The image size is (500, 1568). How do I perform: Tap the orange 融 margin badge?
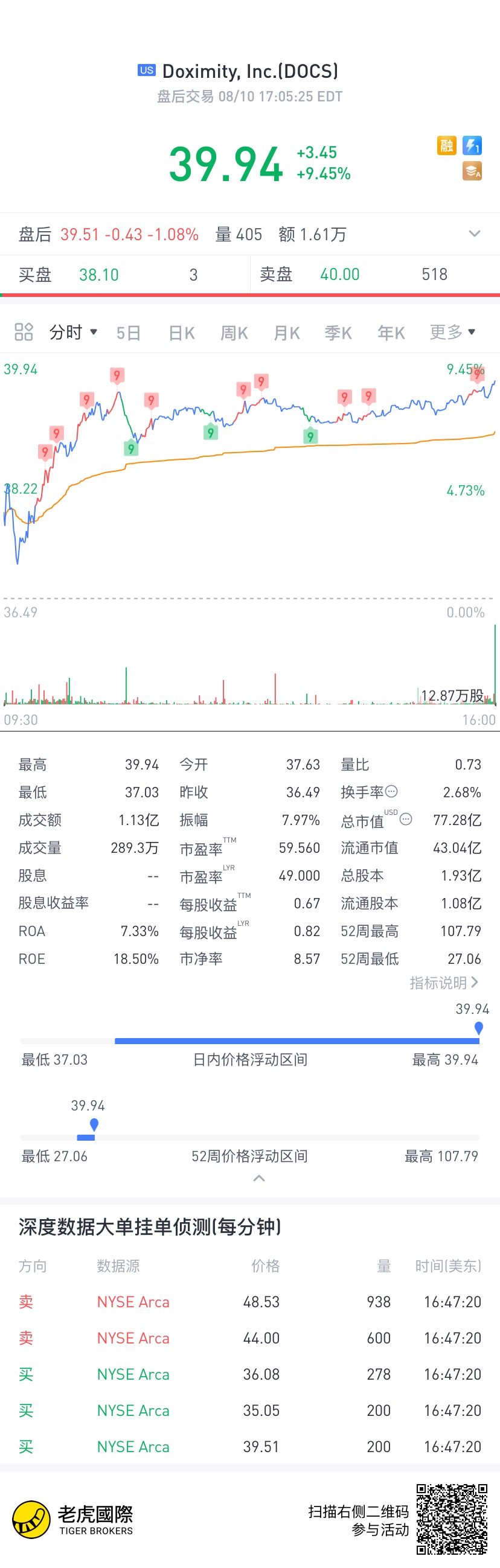click(x=446, y=145)
